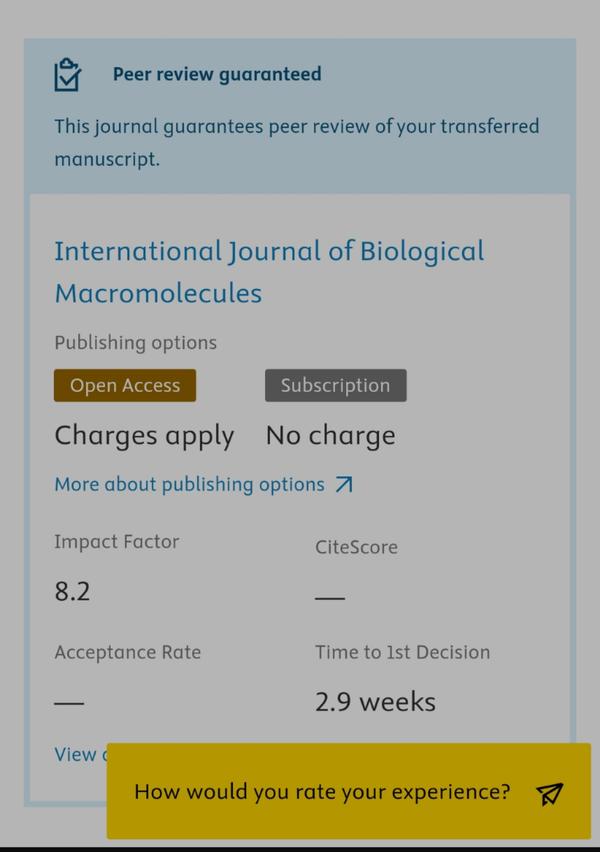
Task: Tap the partially hidden View link
Action: pos(77,755)
